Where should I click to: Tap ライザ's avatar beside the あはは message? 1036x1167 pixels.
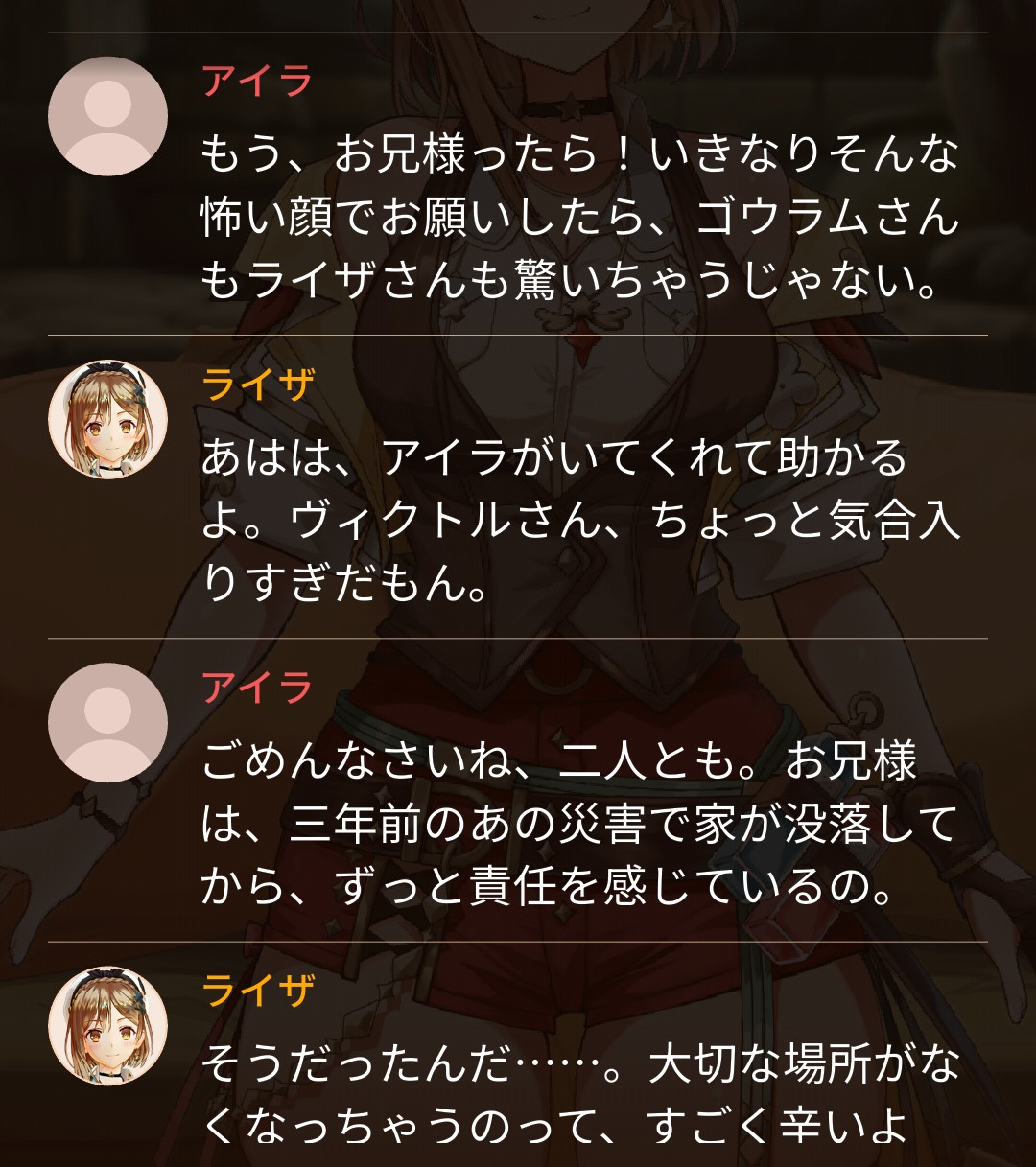click(107, 419)
